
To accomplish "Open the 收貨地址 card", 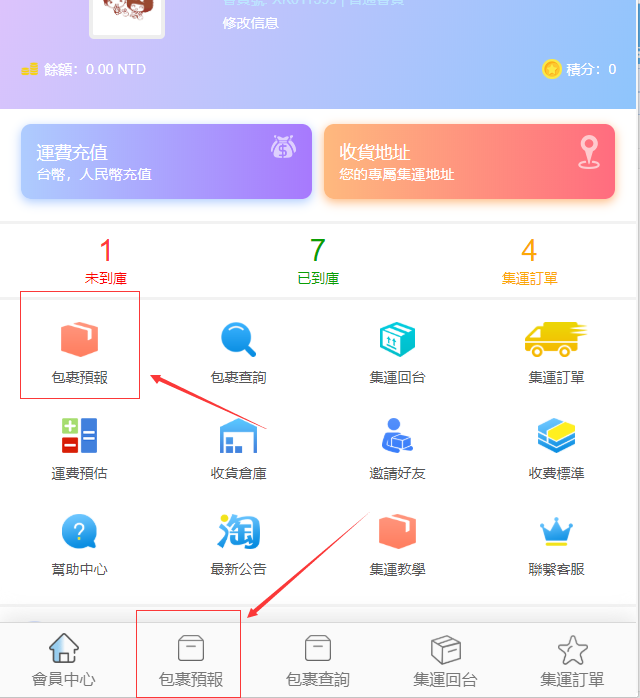I will coord(470,161).
